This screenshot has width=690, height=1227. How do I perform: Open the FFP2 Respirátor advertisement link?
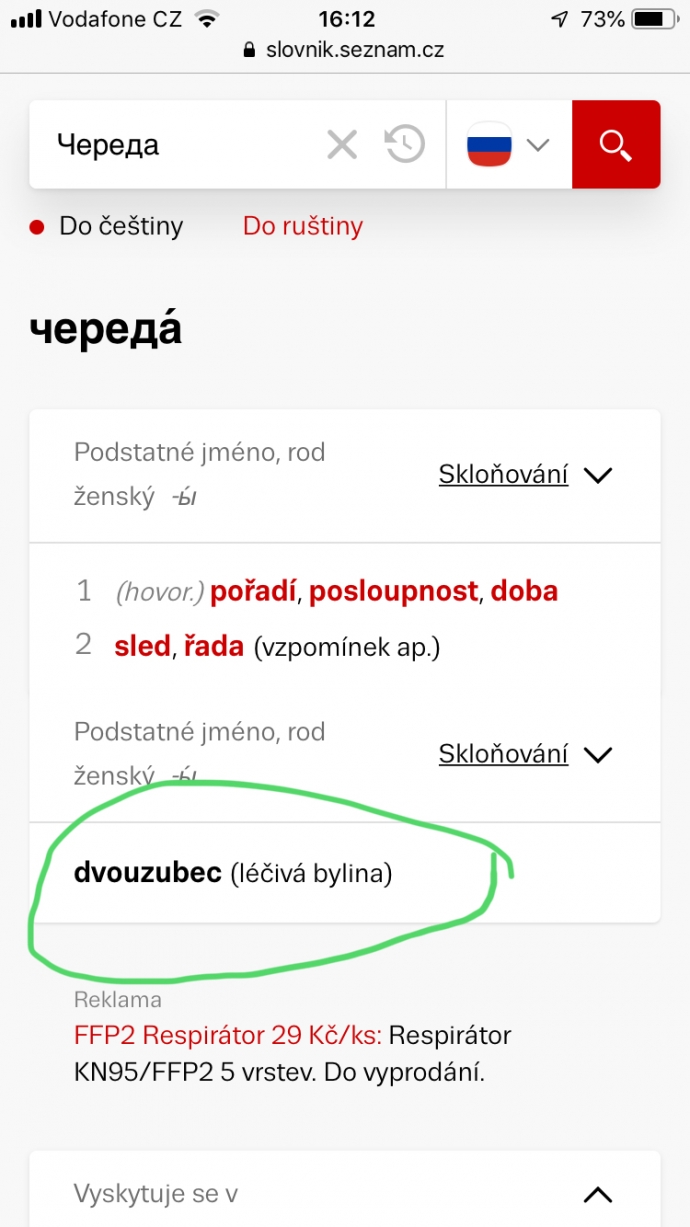coord(228,1035)
